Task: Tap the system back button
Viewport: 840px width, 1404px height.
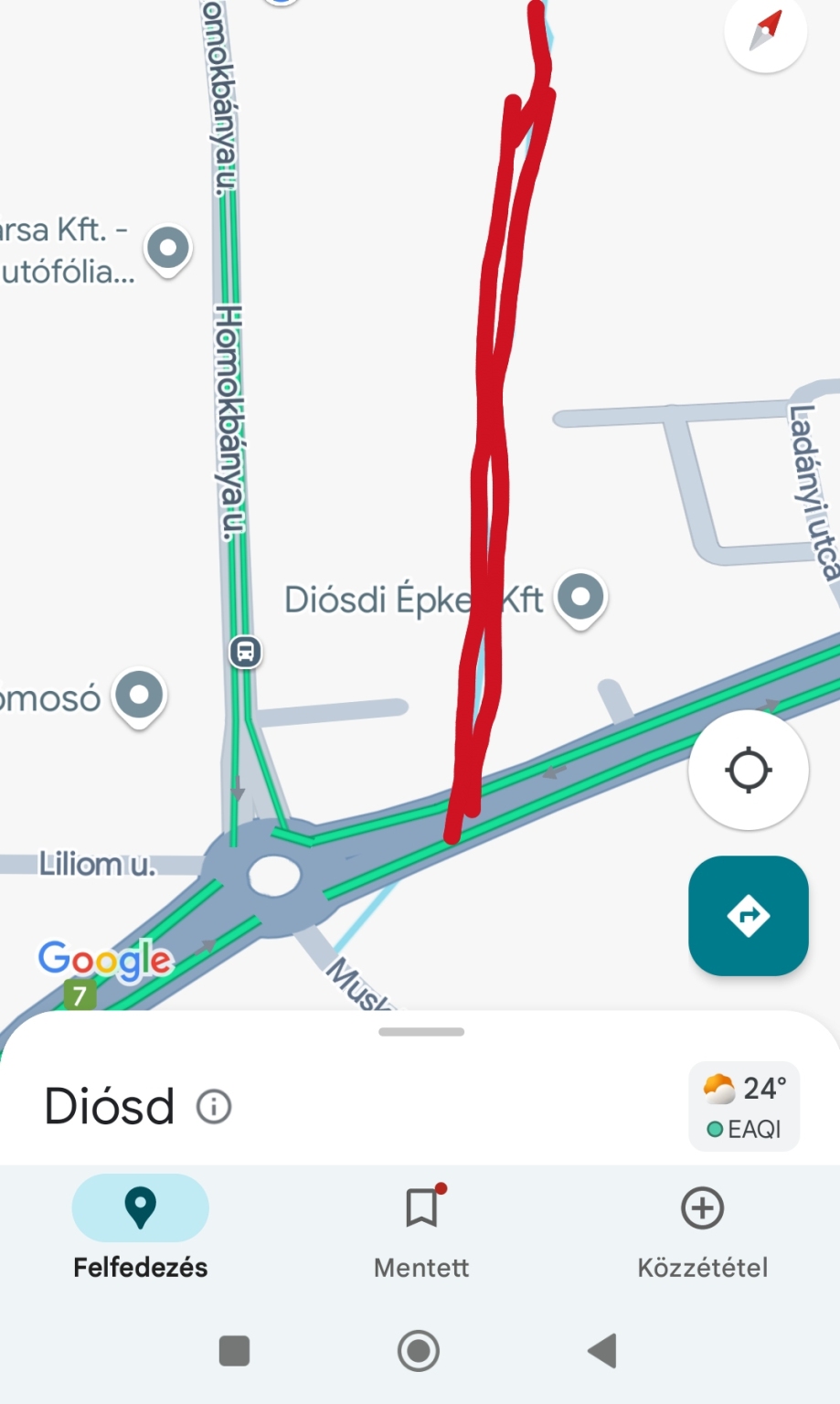Action: (602, 1350)
